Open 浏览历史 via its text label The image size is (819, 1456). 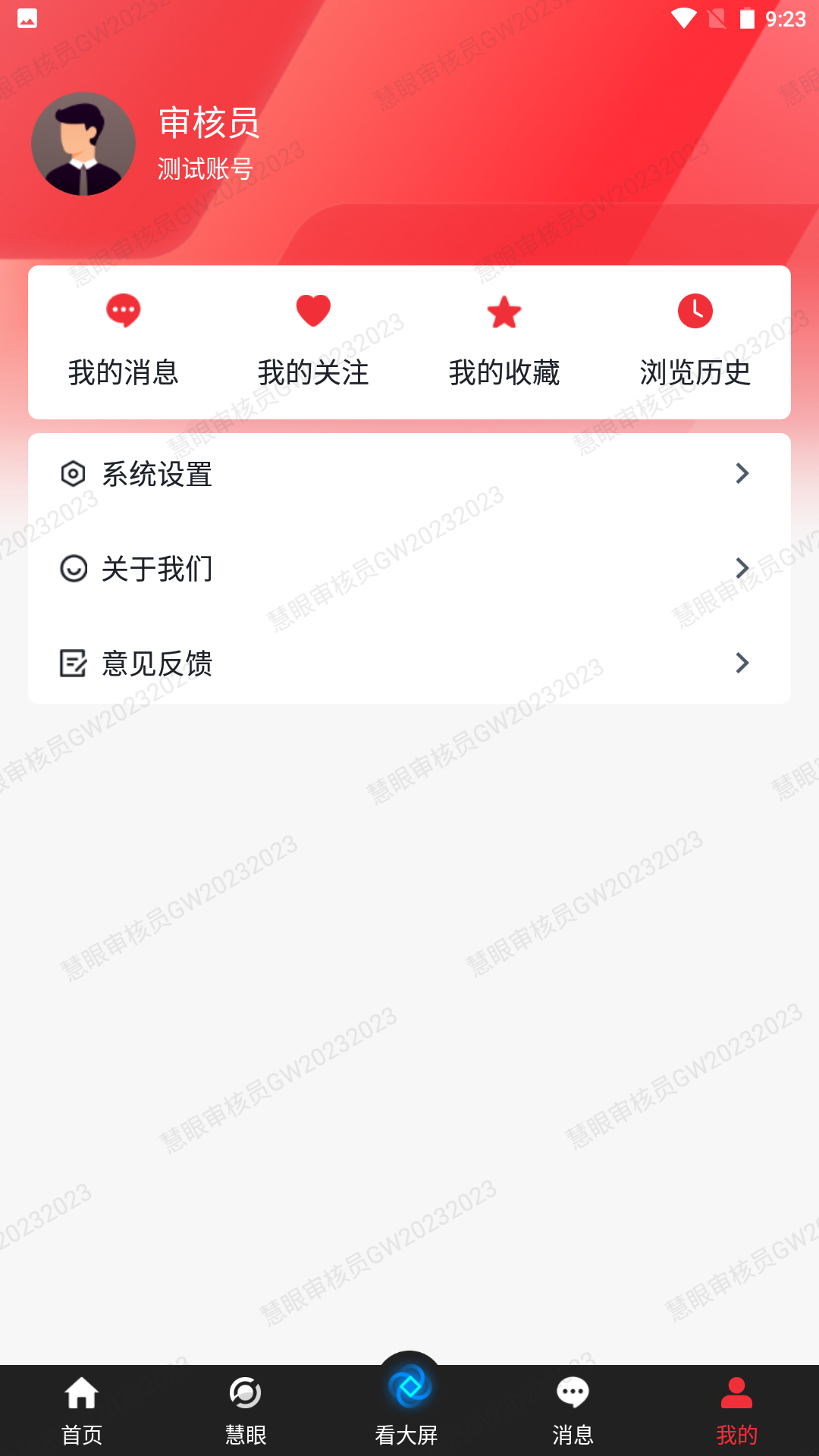pyautogui.click(x=695, y=372)
